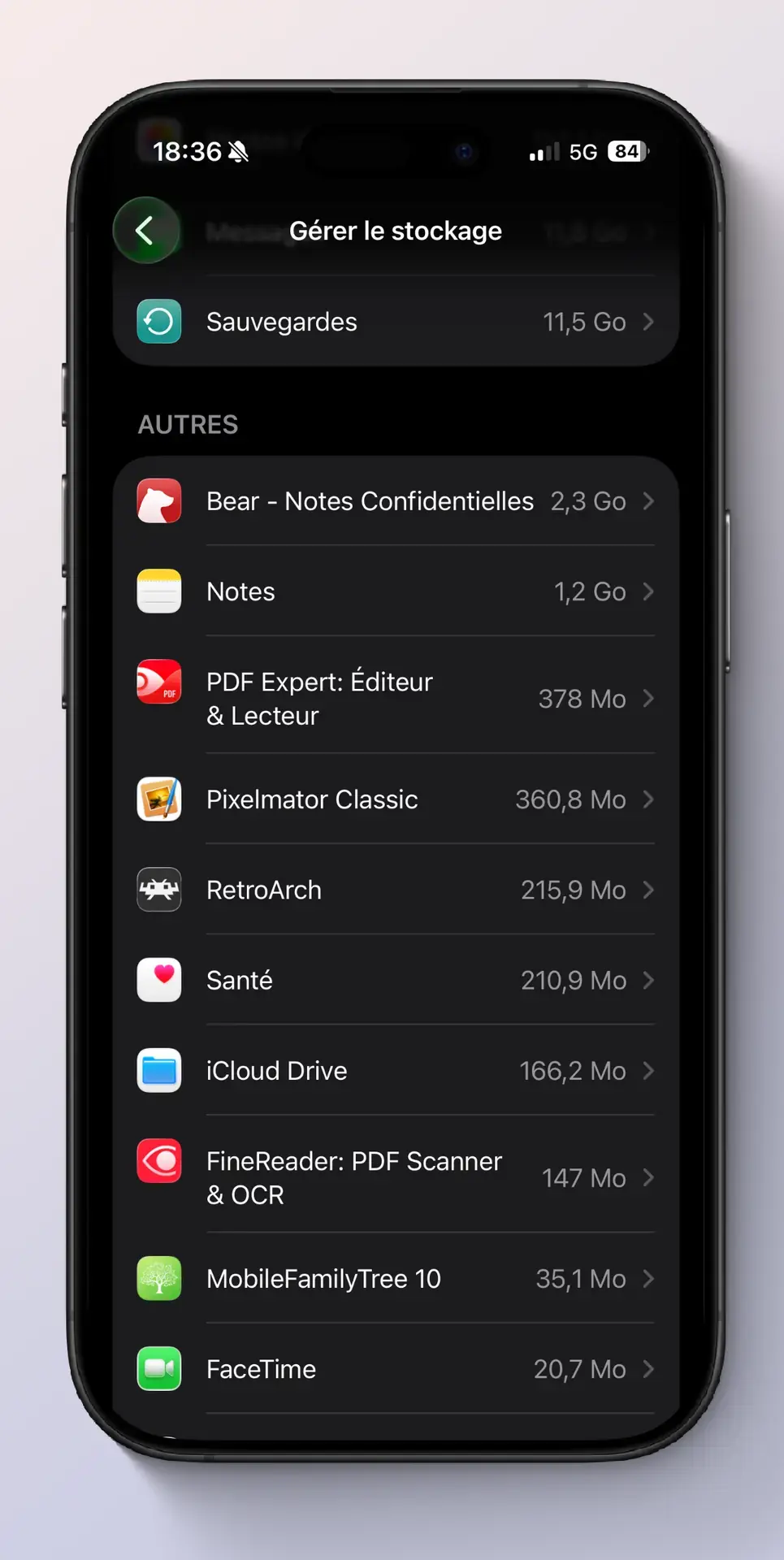
Task: Expand RetroArch storage information
Action: (x=396, y=890)
